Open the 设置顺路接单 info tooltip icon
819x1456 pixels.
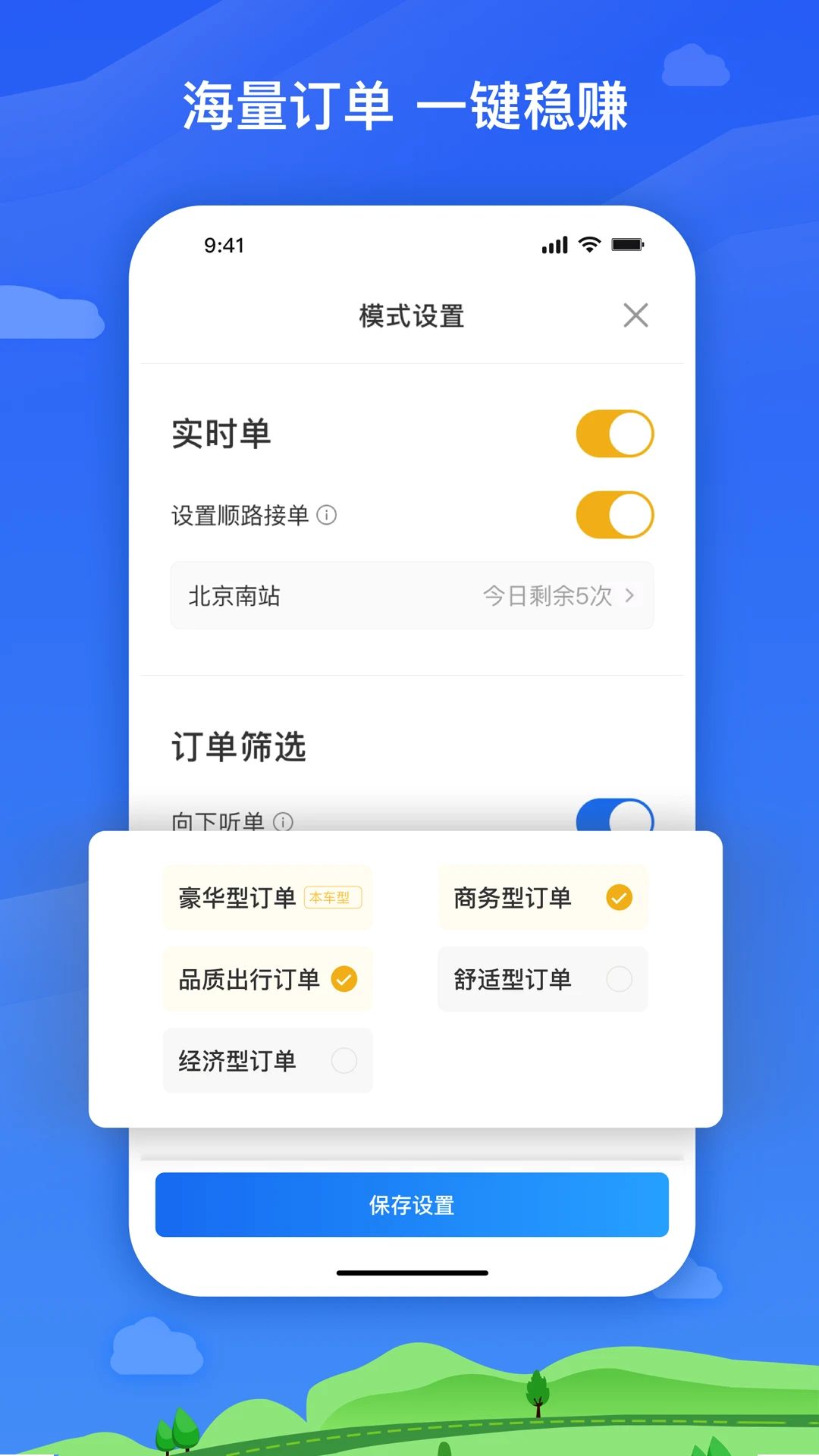pos(326,515)
